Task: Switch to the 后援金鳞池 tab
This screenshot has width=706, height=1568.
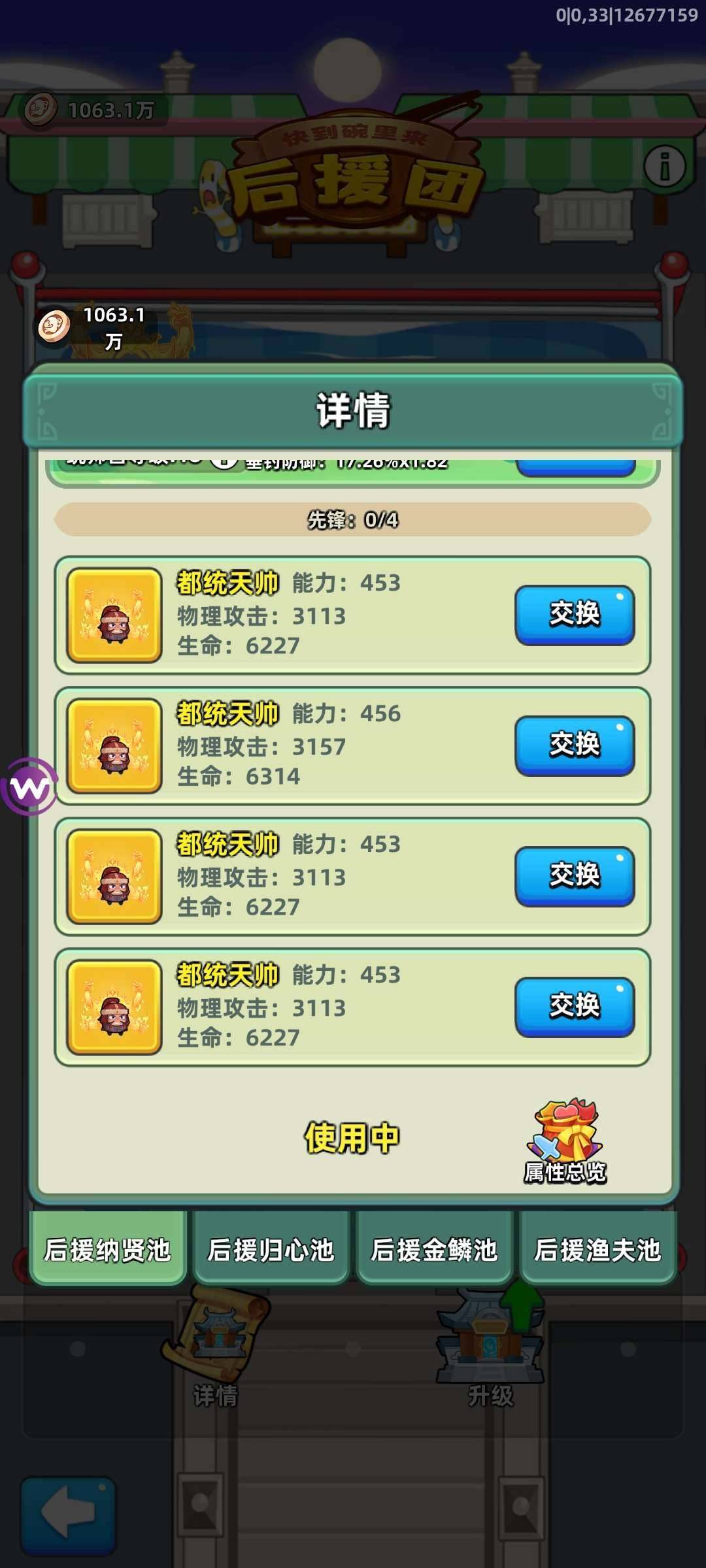Action: pos(435,1249)
